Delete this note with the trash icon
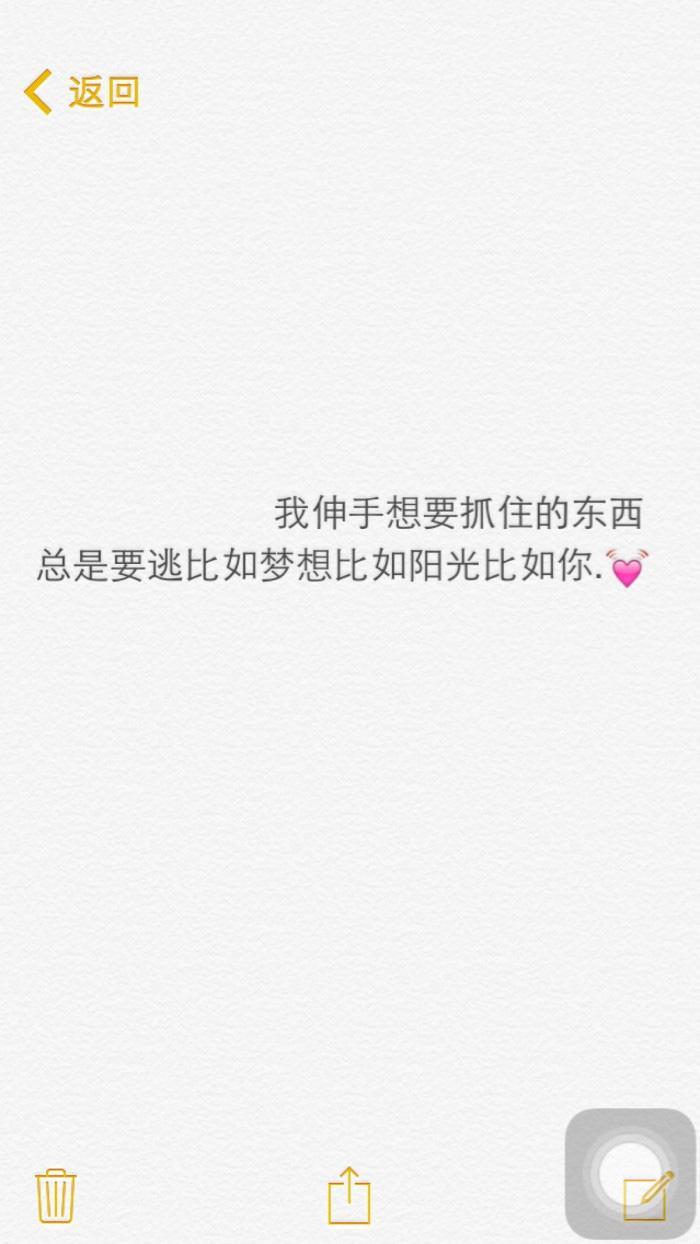This screenshot has width=700, height=1244. coord(55,1195)
